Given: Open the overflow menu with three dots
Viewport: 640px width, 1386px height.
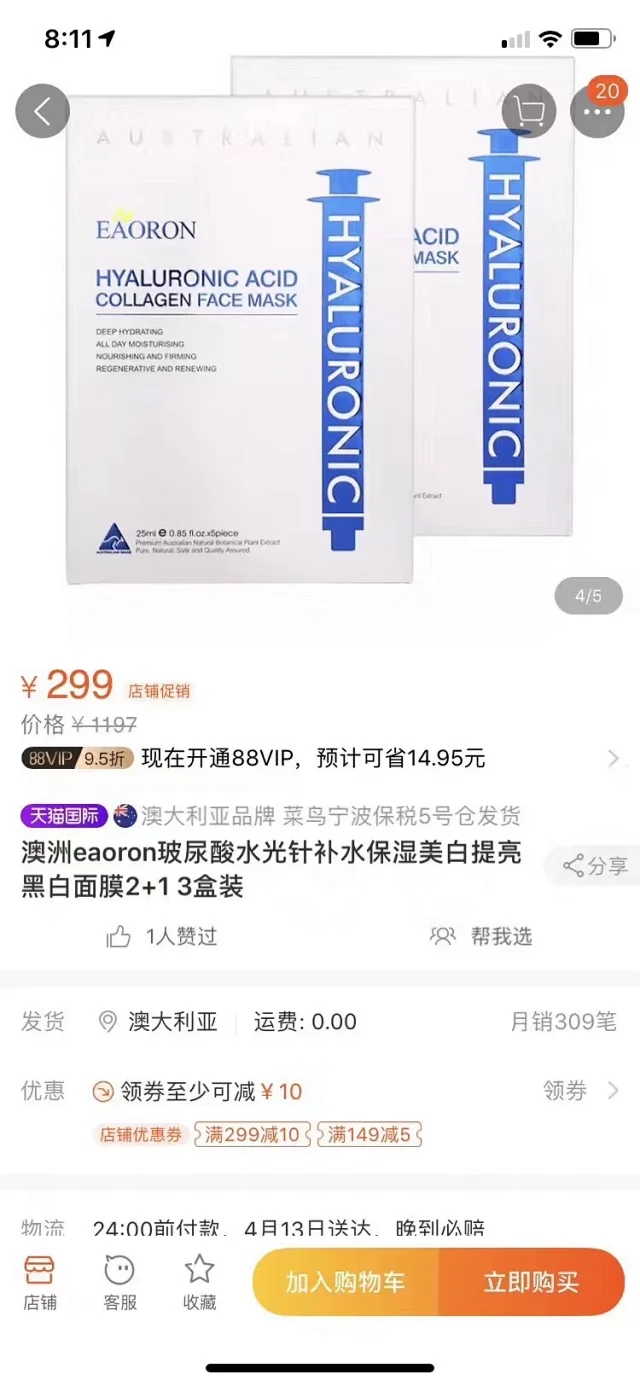Looking at the screenshot, I should coord(597,111).
